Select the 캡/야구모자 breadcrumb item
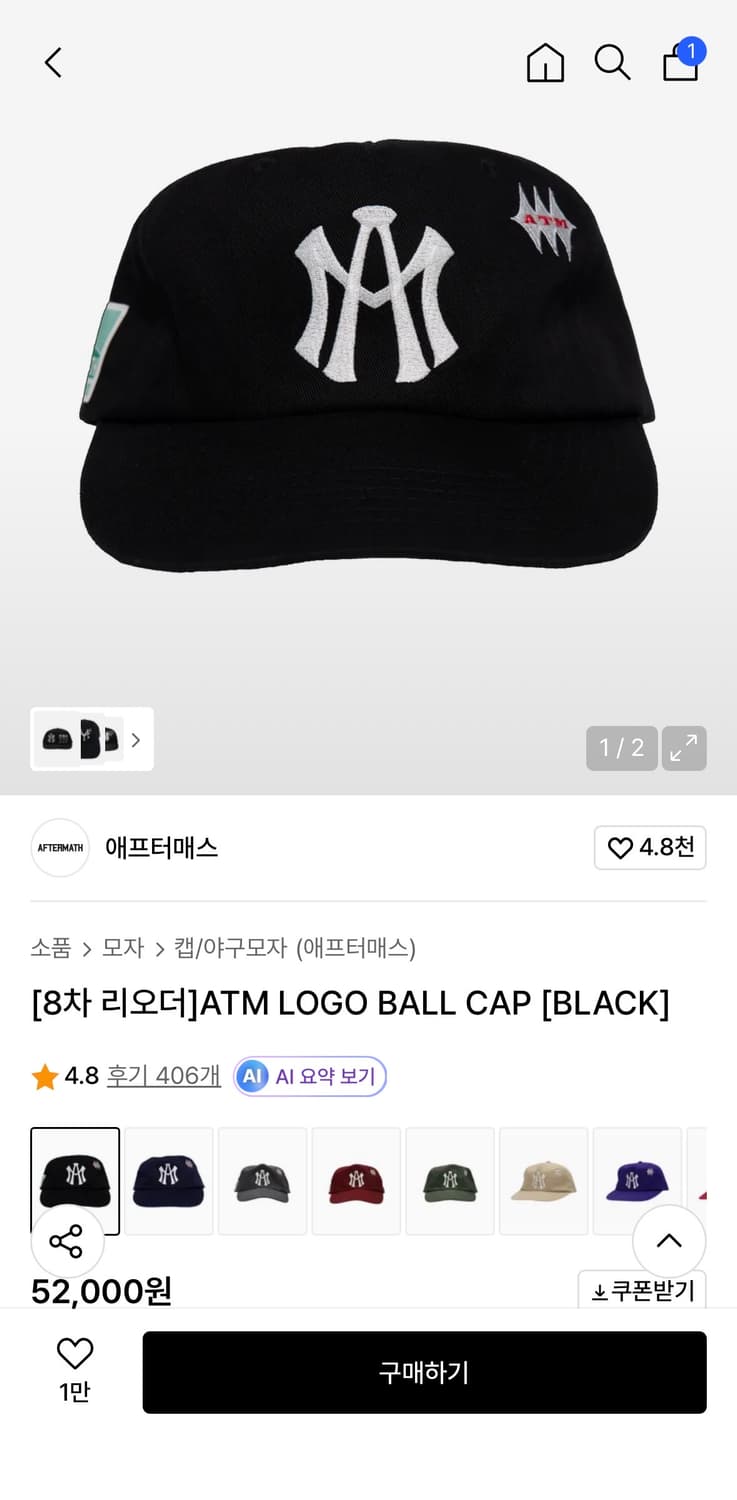The width and height of the screenshot is (737, 1500). click(x=221, y=948)
